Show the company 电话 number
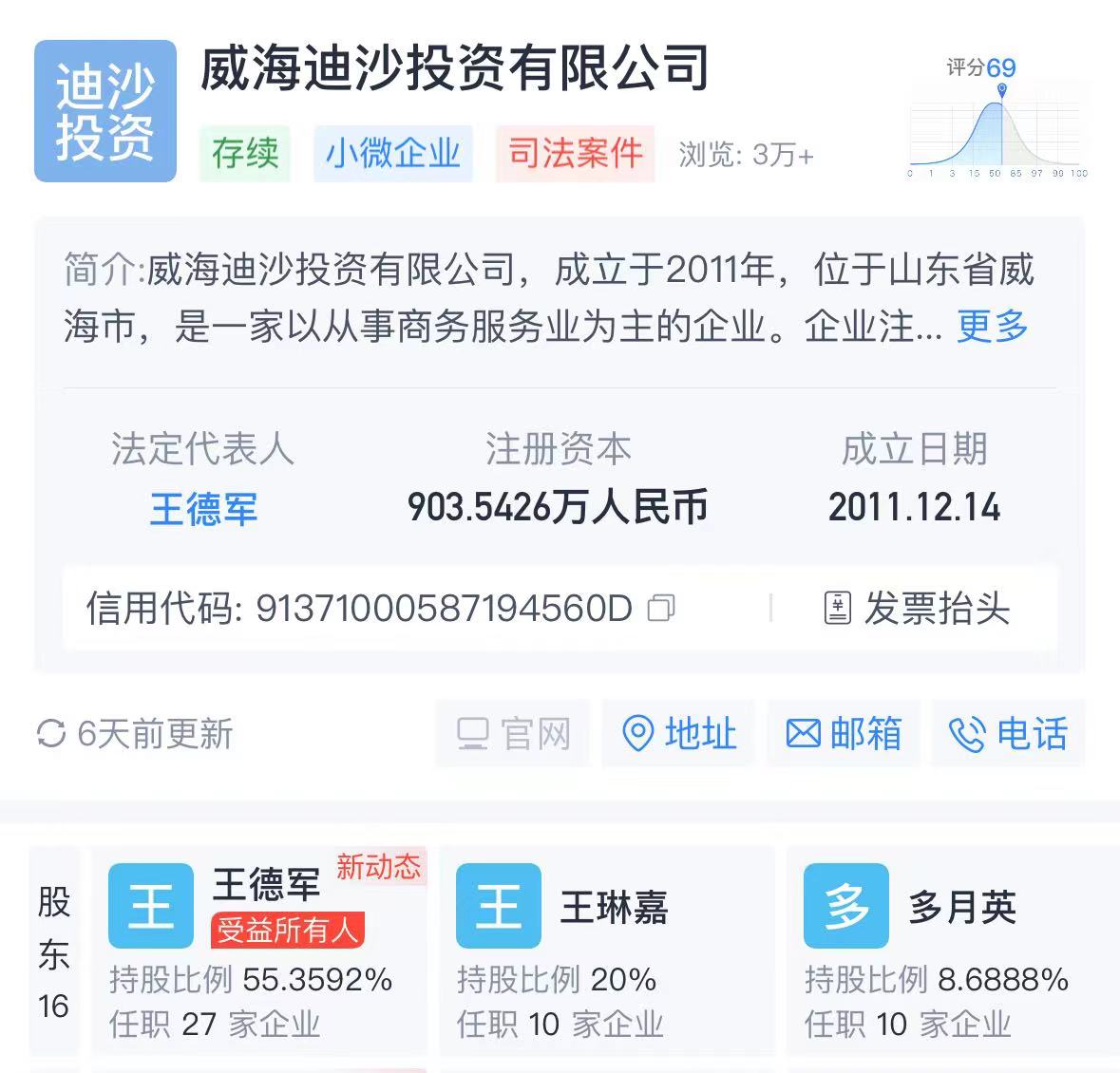Viewport: 1120px width, 1073px height. (x=1008, y=734)
